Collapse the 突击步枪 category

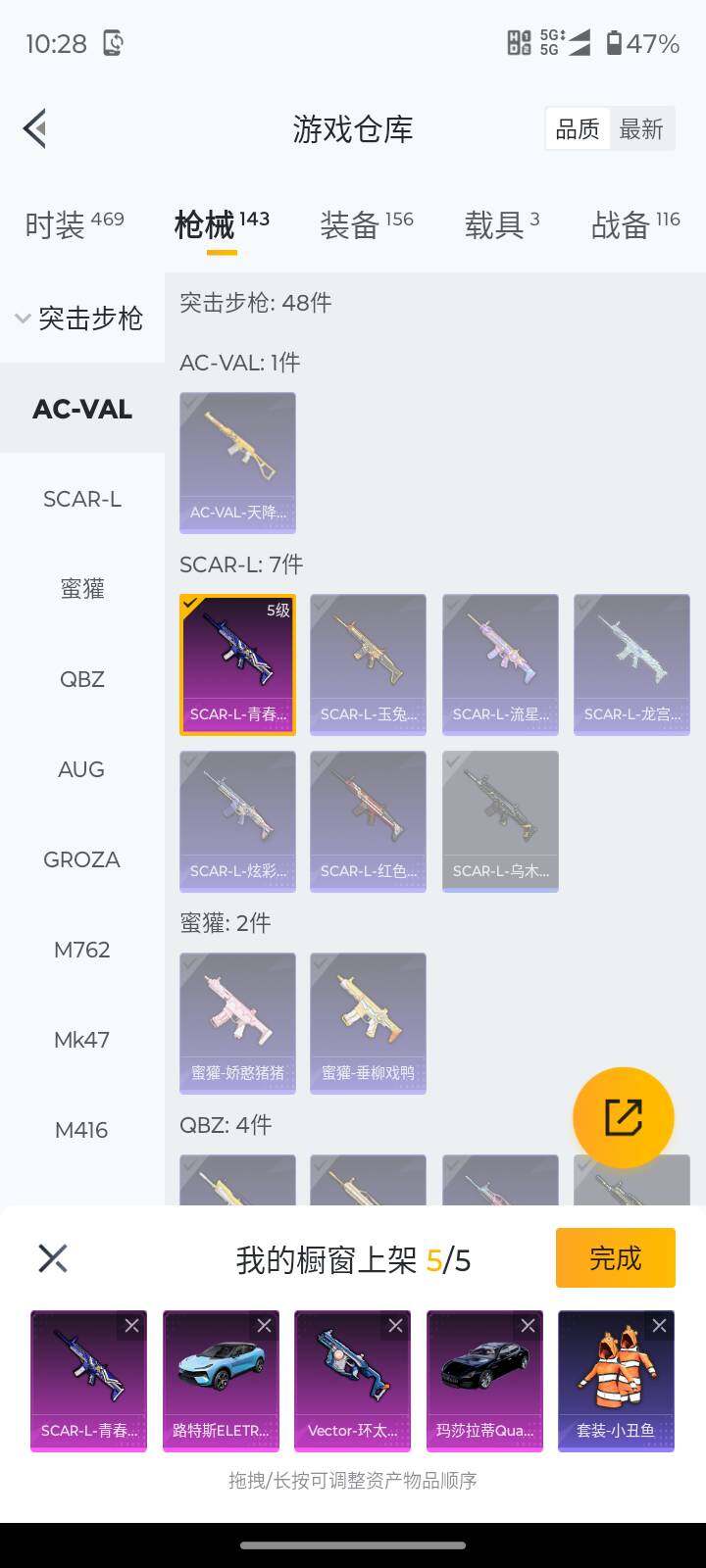pyautogui.click(x=80, y=318)
